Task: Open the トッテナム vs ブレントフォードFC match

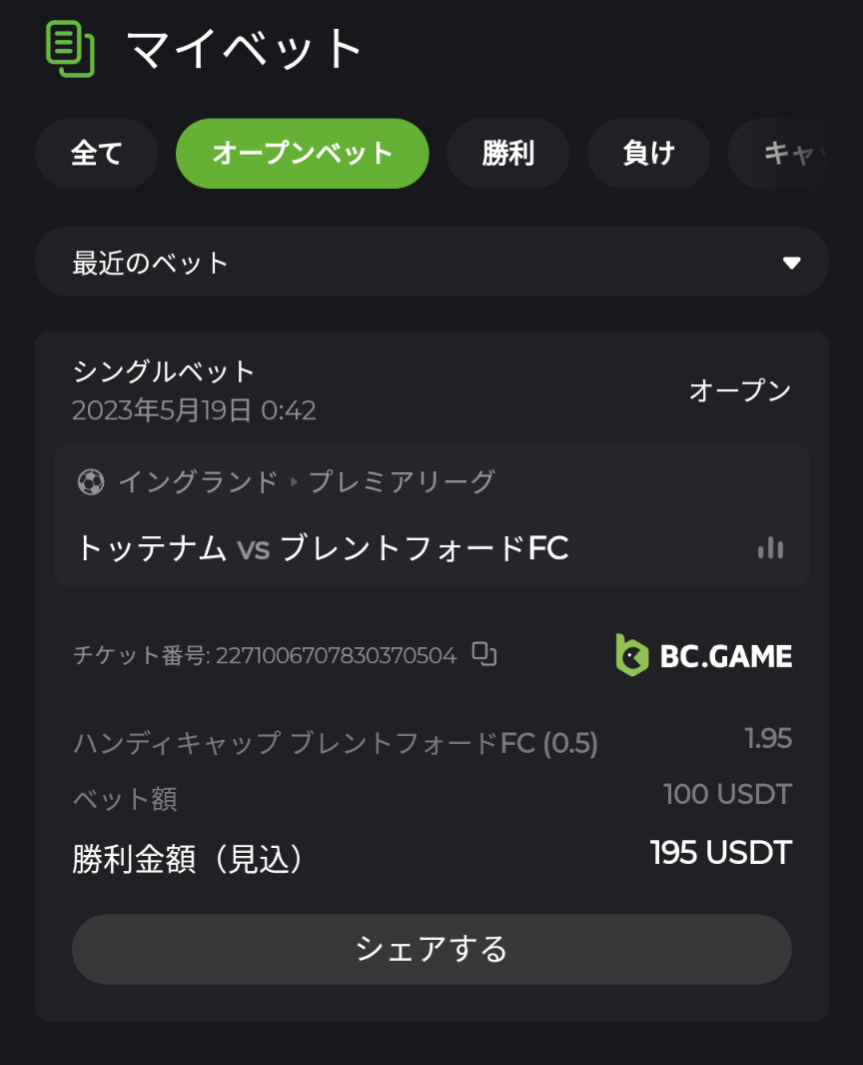Action: (322, 548)
